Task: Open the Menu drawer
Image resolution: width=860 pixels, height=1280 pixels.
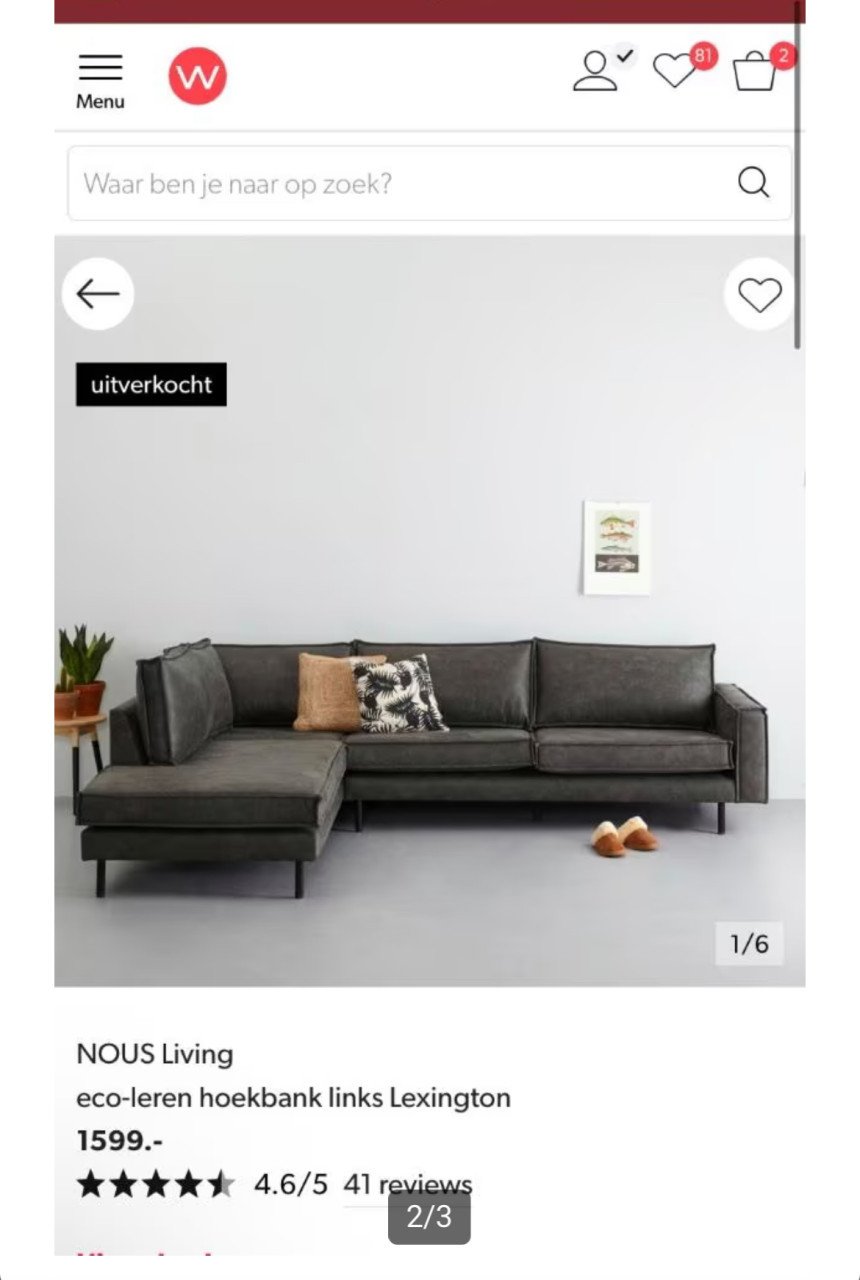Action: tap(100, 80)
